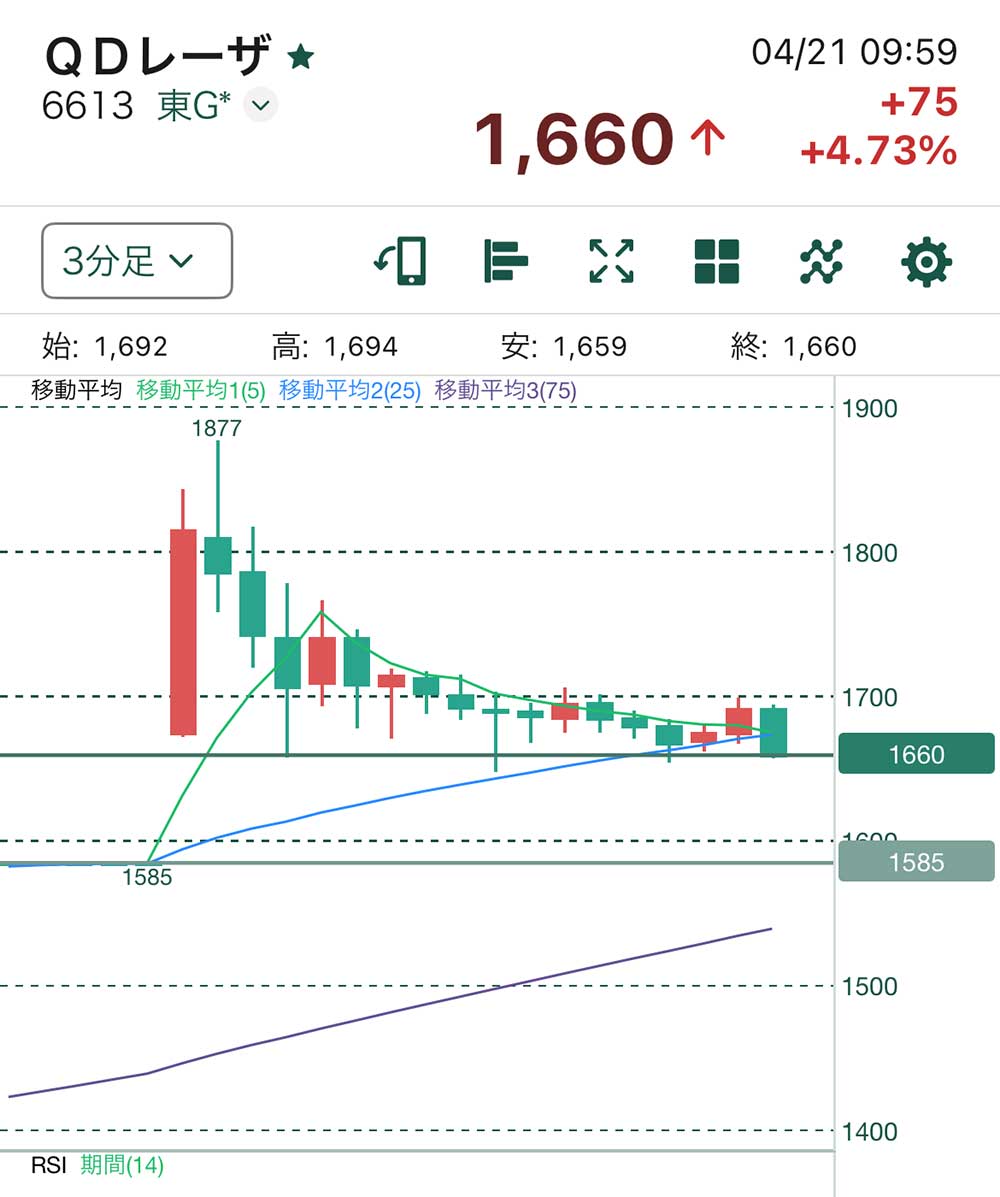
Task: Toggle the 移動平均3(75) moving average
Action: 506,391
